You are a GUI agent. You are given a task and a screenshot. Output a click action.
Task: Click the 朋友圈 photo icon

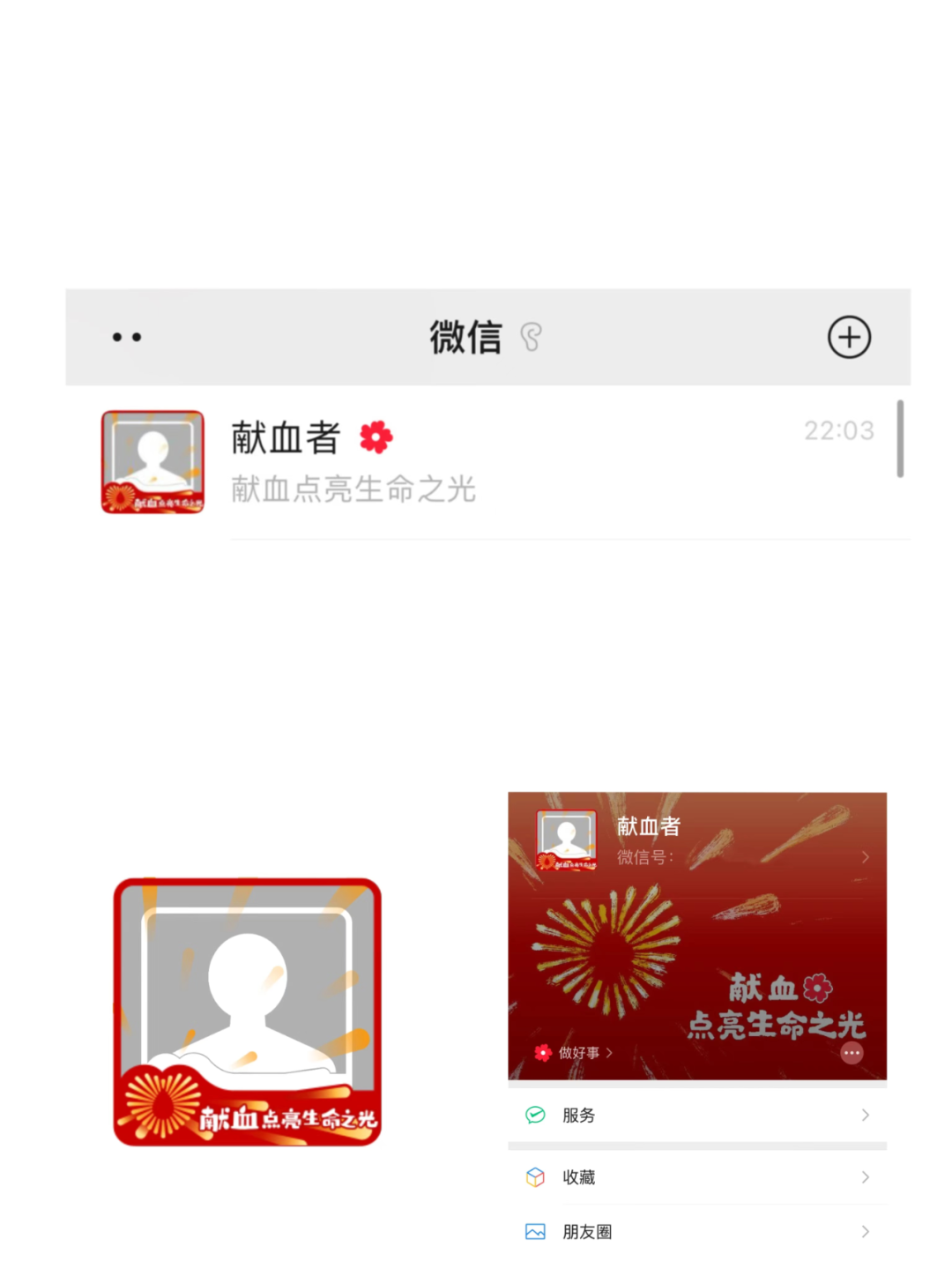[535, 1231]
